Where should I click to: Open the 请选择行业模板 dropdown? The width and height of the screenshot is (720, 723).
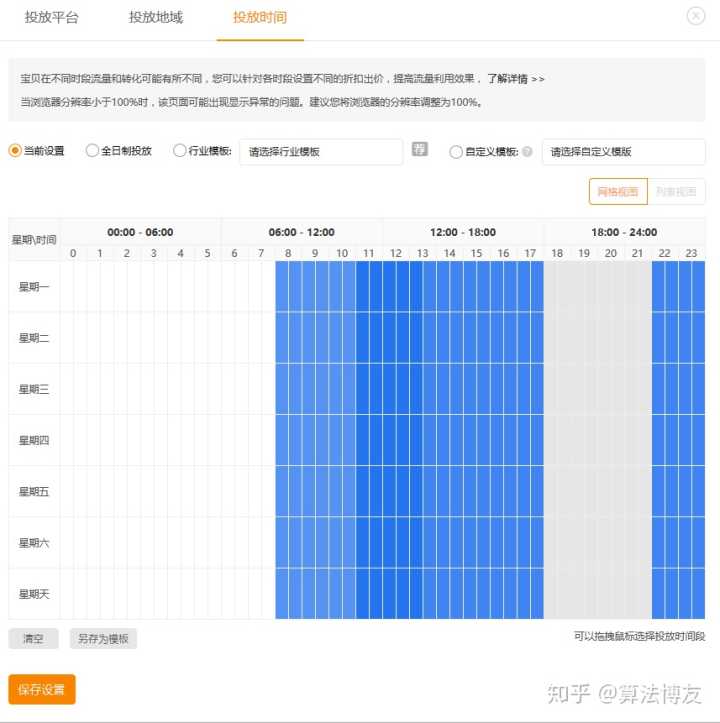(x=320, y=152)
